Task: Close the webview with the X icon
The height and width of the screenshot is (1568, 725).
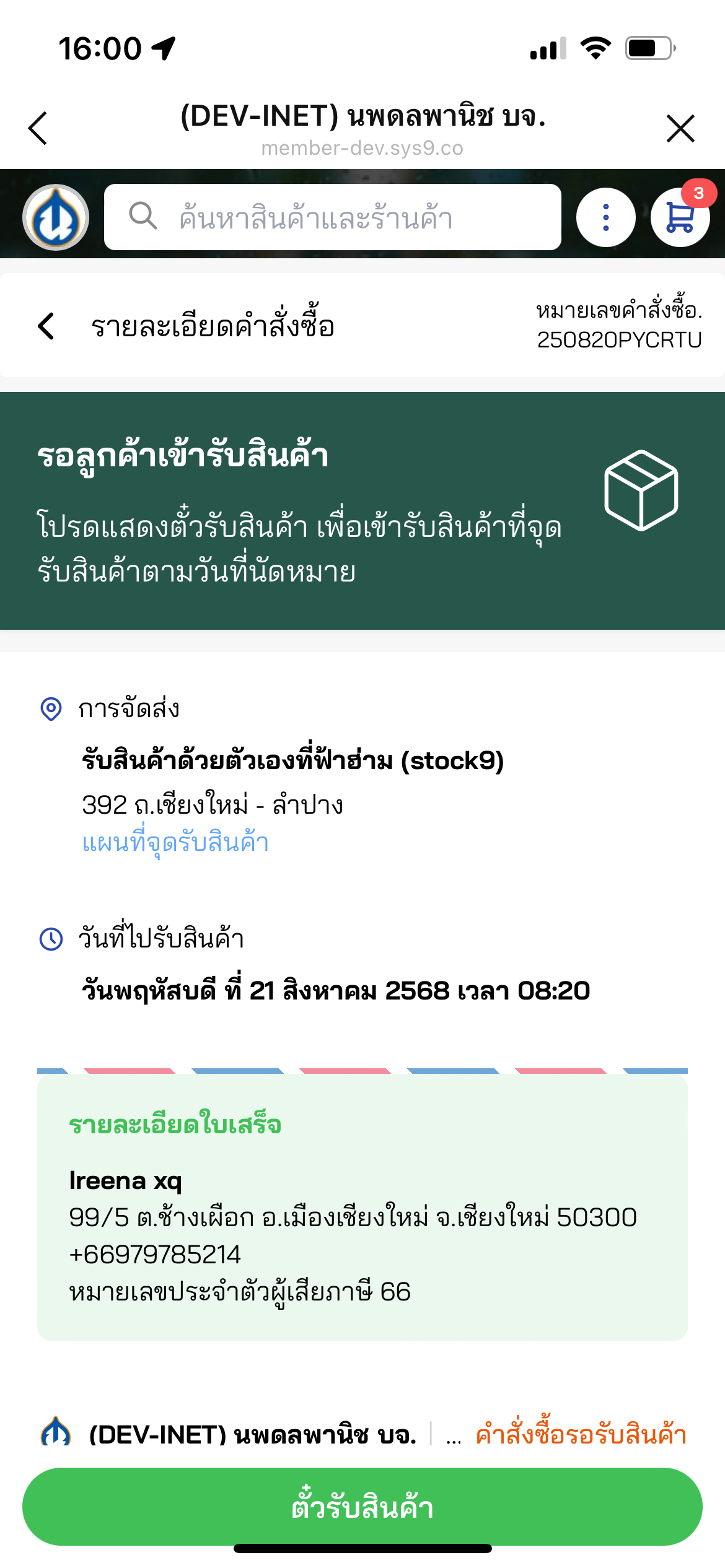Action: pyautogui.click(x=680, y=128)
